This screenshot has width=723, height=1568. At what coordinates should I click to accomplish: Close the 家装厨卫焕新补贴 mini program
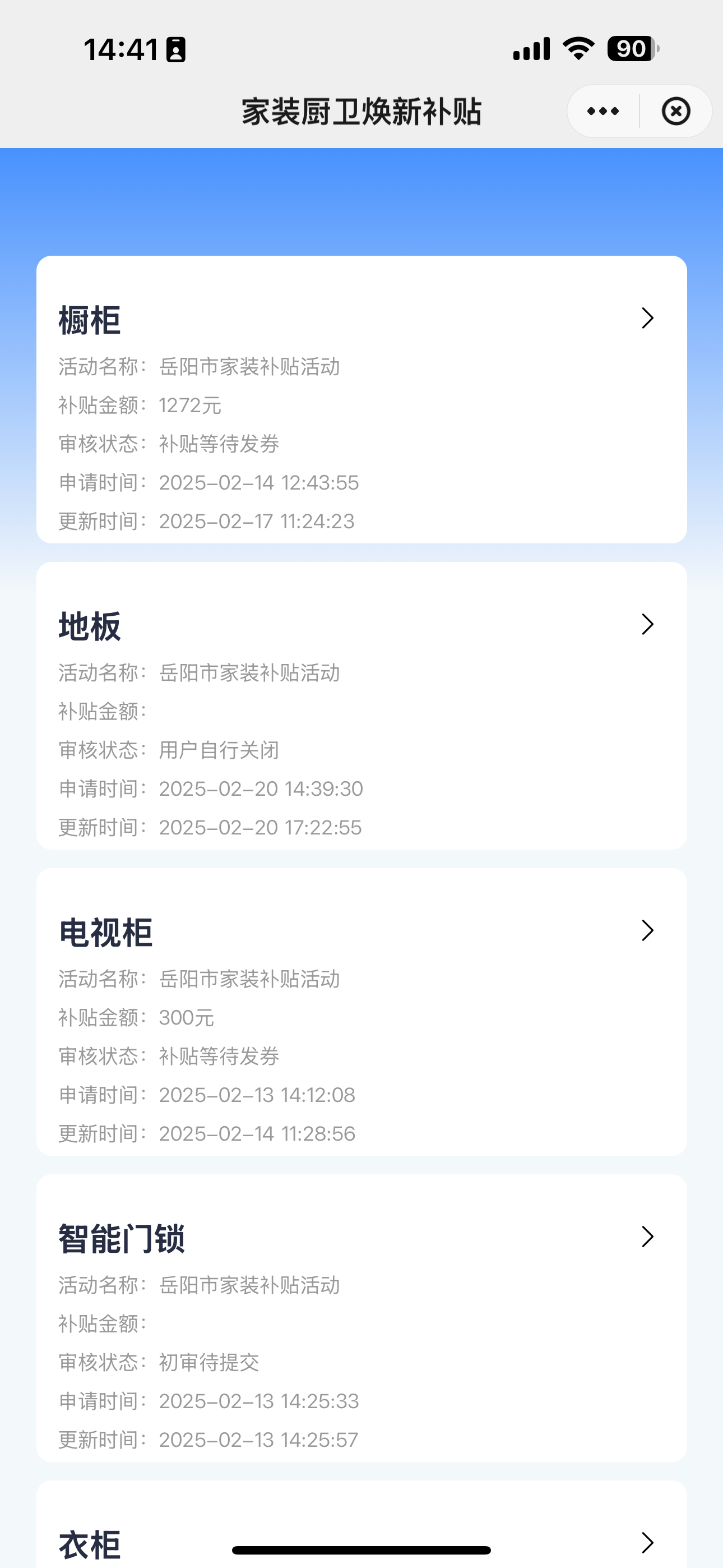(675, 112)
